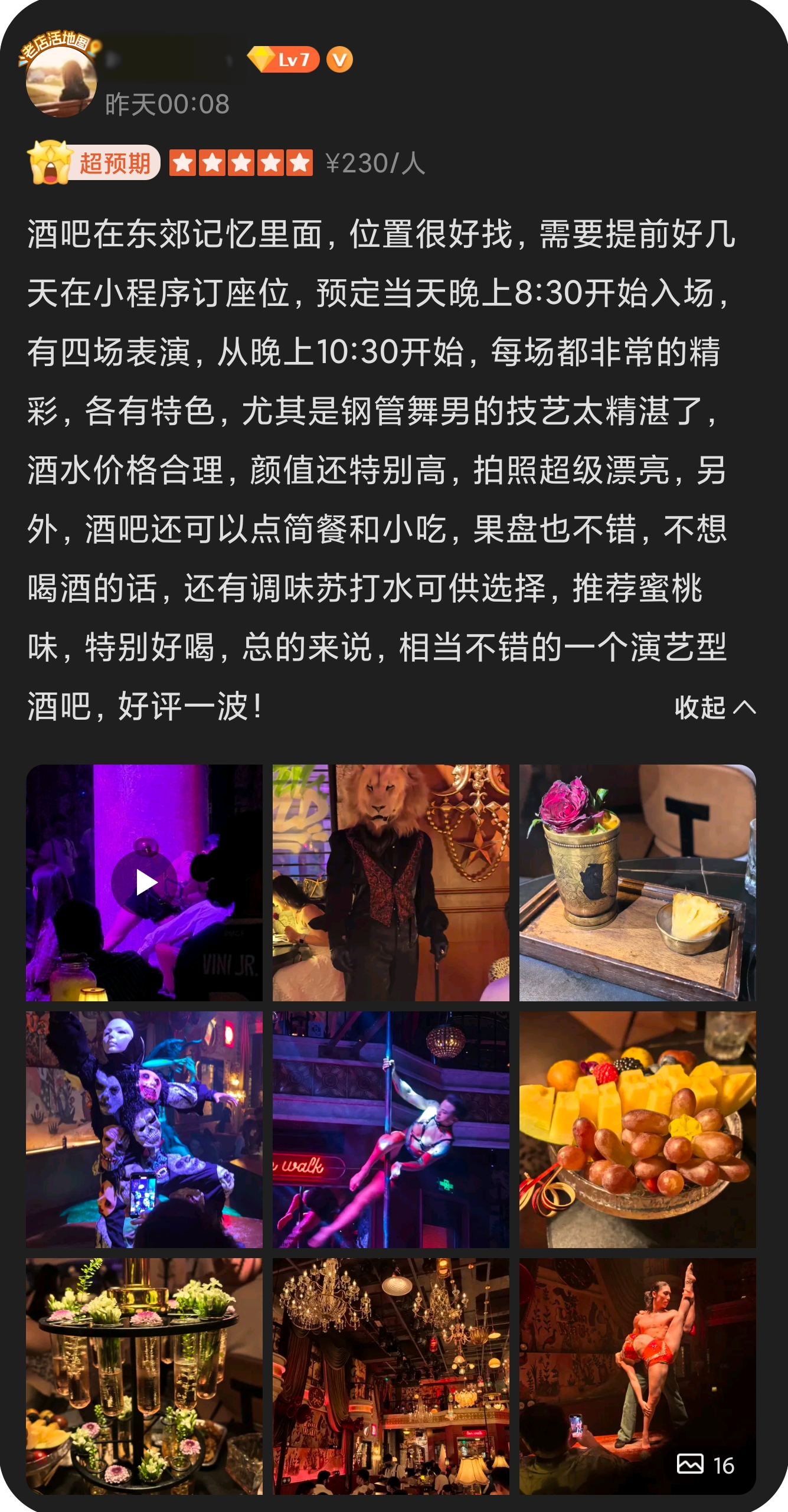Open the fruit platter photo
788x1512 pixels.
pos(637,1129)
